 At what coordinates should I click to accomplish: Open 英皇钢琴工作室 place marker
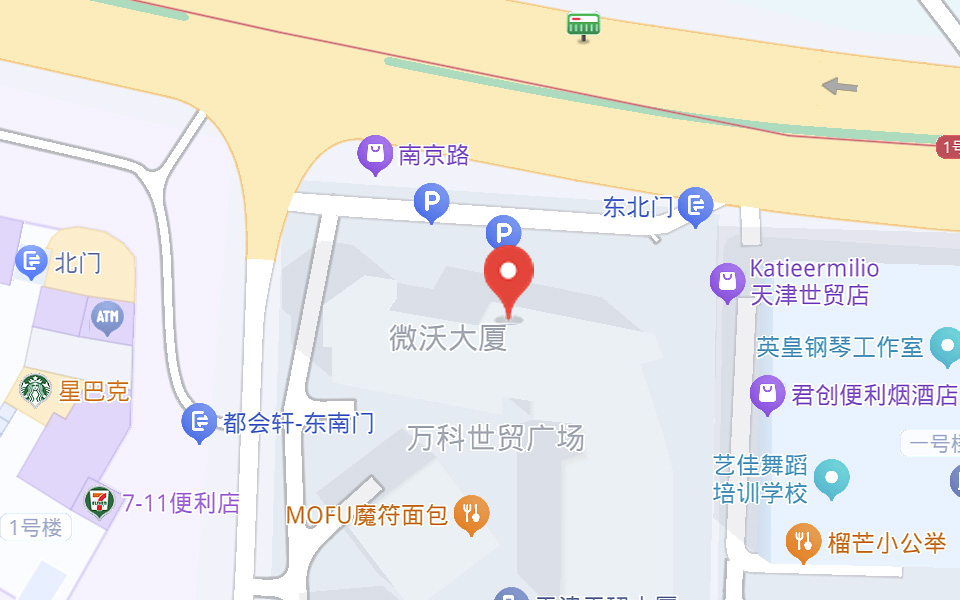click(945, 346)
